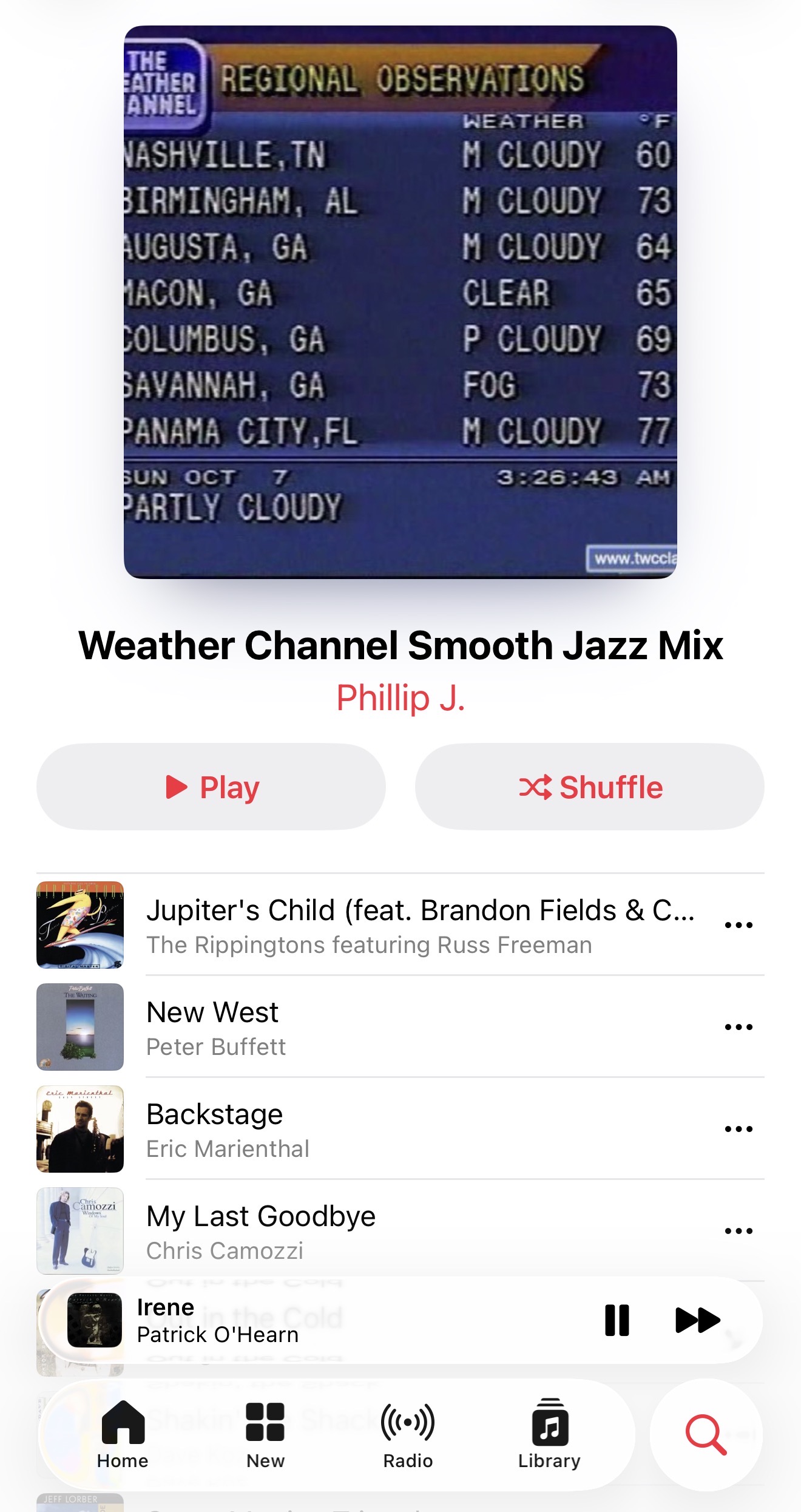Open more options for New West
Screen dimensions: 801x1512
click(x=738, y=1027)
